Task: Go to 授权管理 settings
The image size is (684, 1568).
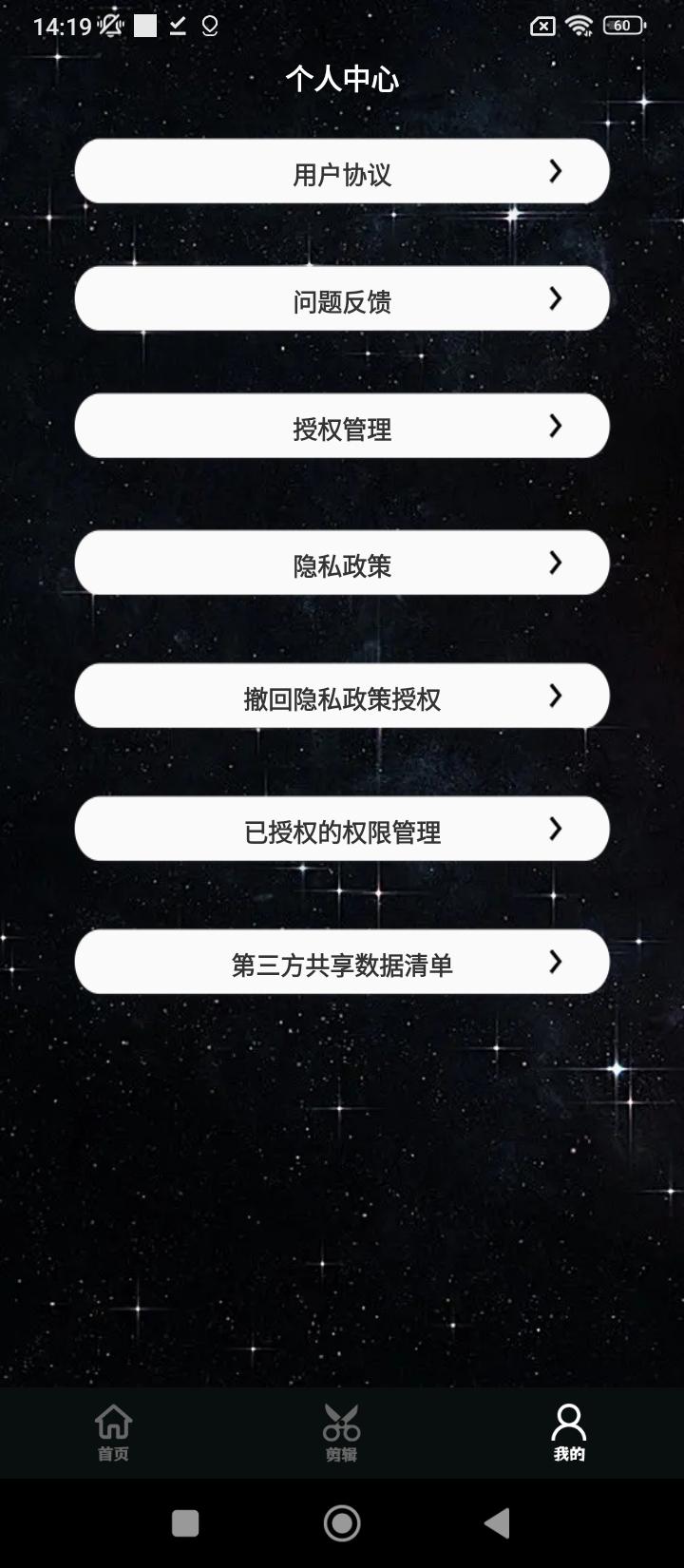Action: (x=342, y=427)
